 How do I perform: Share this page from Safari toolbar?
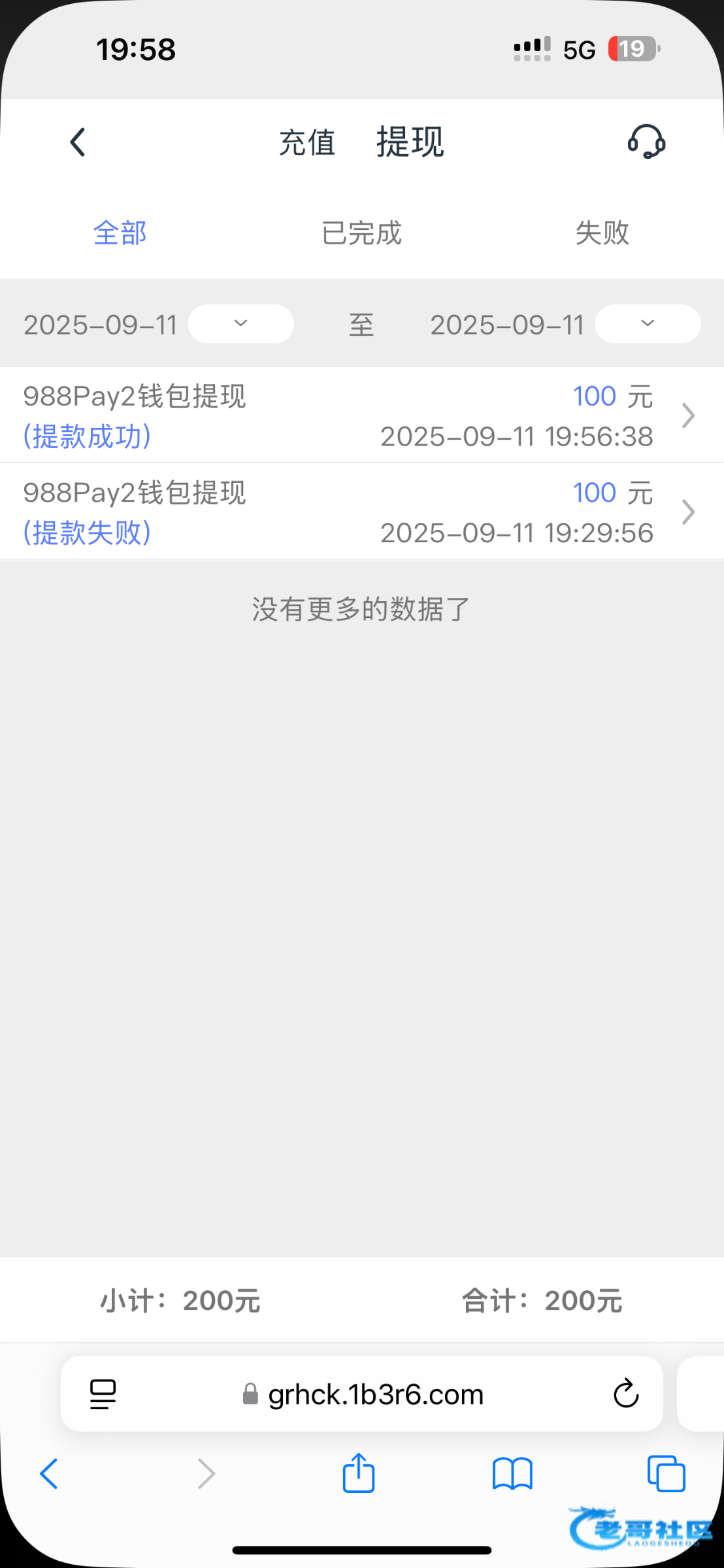[359, 1474]
